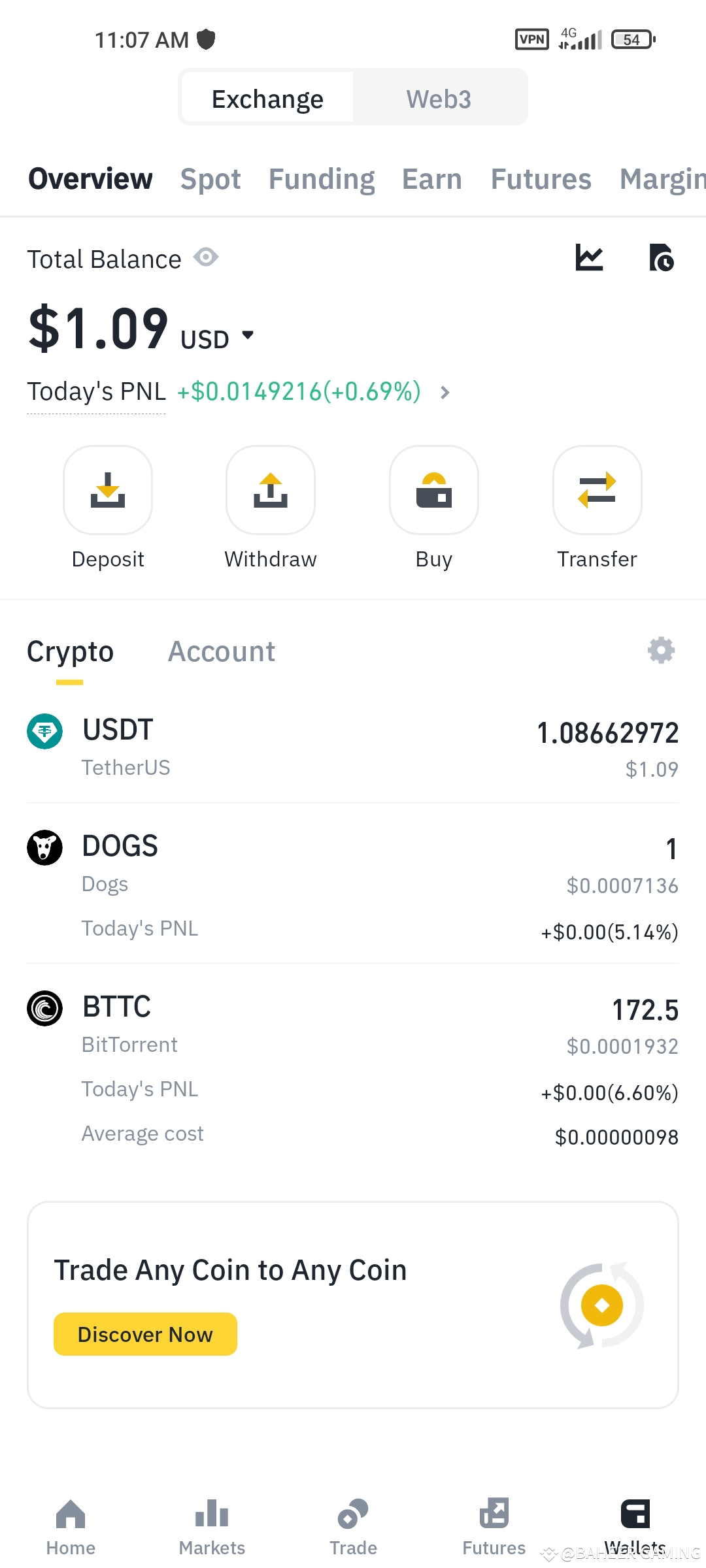Expand the Margin tab options
This screenshot has height=1568, width=706.
(x=662, y=178)
